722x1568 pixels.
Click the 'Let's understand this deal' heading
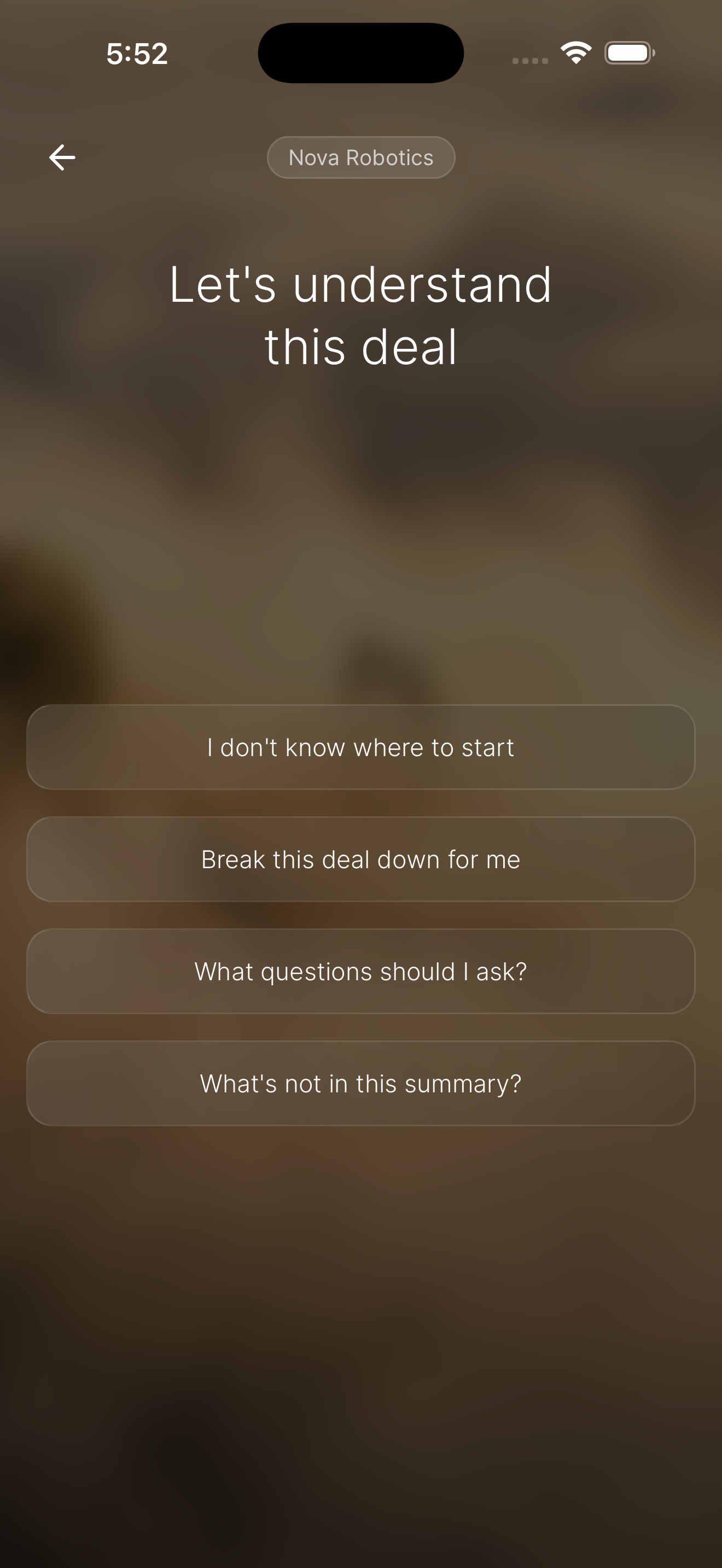(360, 313)
